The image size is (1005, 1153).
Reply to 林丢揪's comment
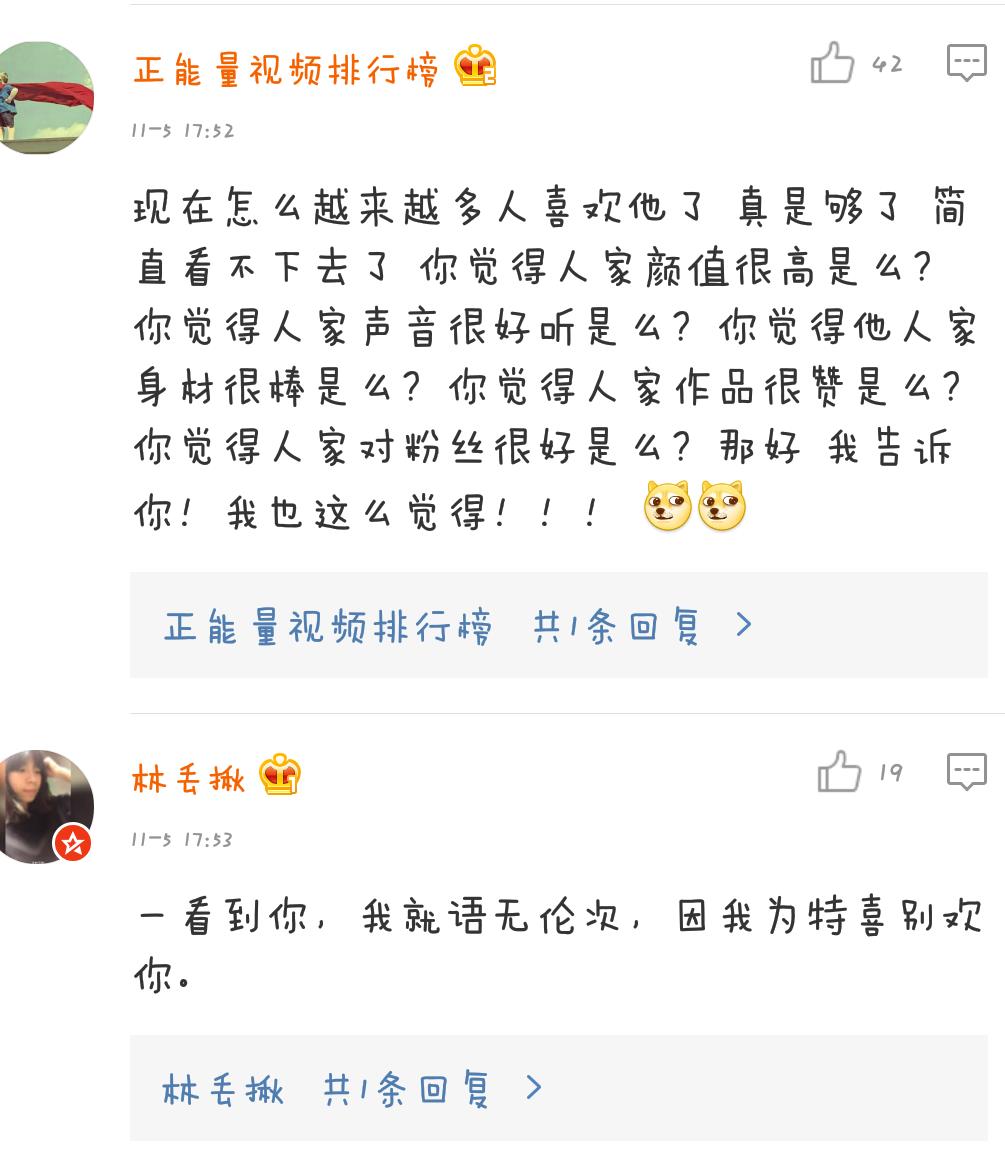tap(966, 772)
